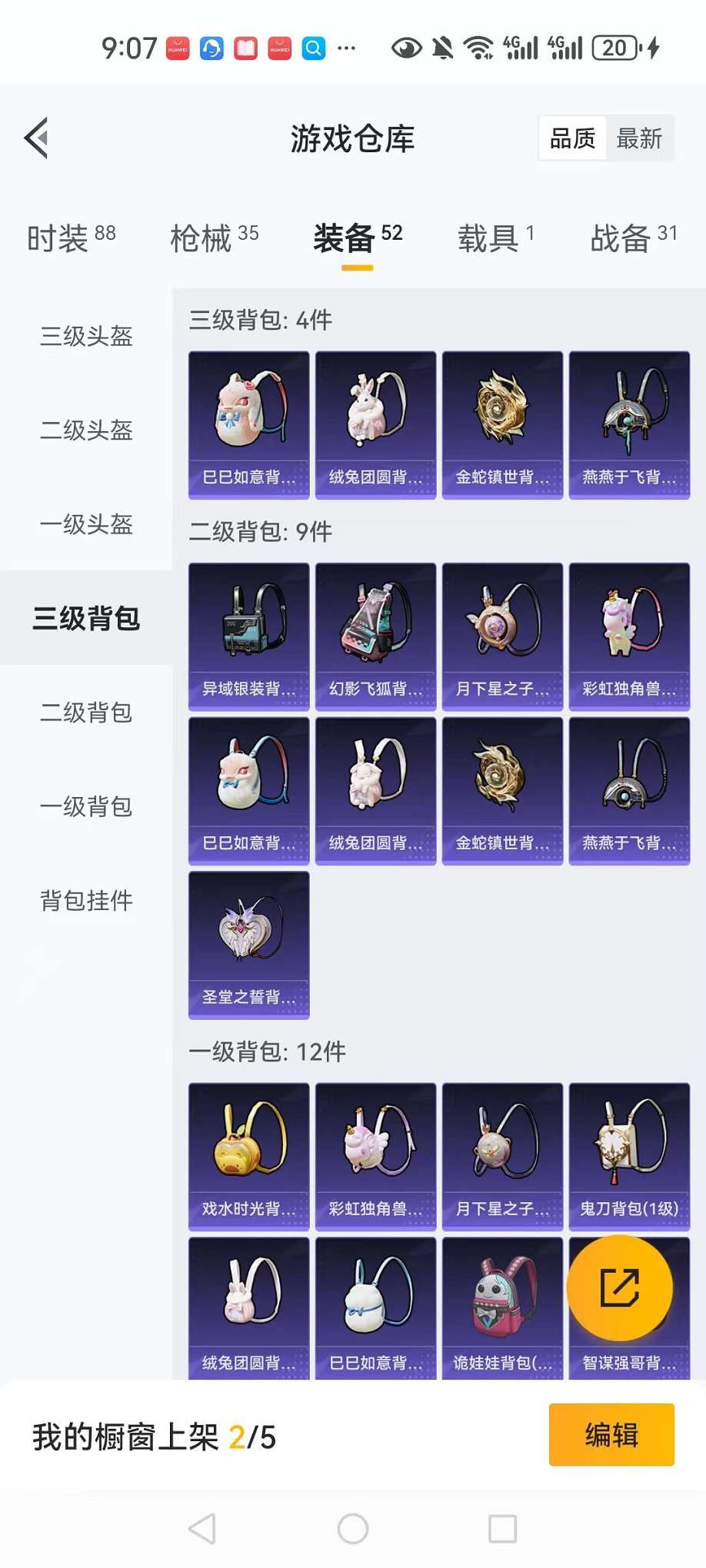Sort items by 最新
This screenshot has height=1568, width=706.
click(639, 139)
